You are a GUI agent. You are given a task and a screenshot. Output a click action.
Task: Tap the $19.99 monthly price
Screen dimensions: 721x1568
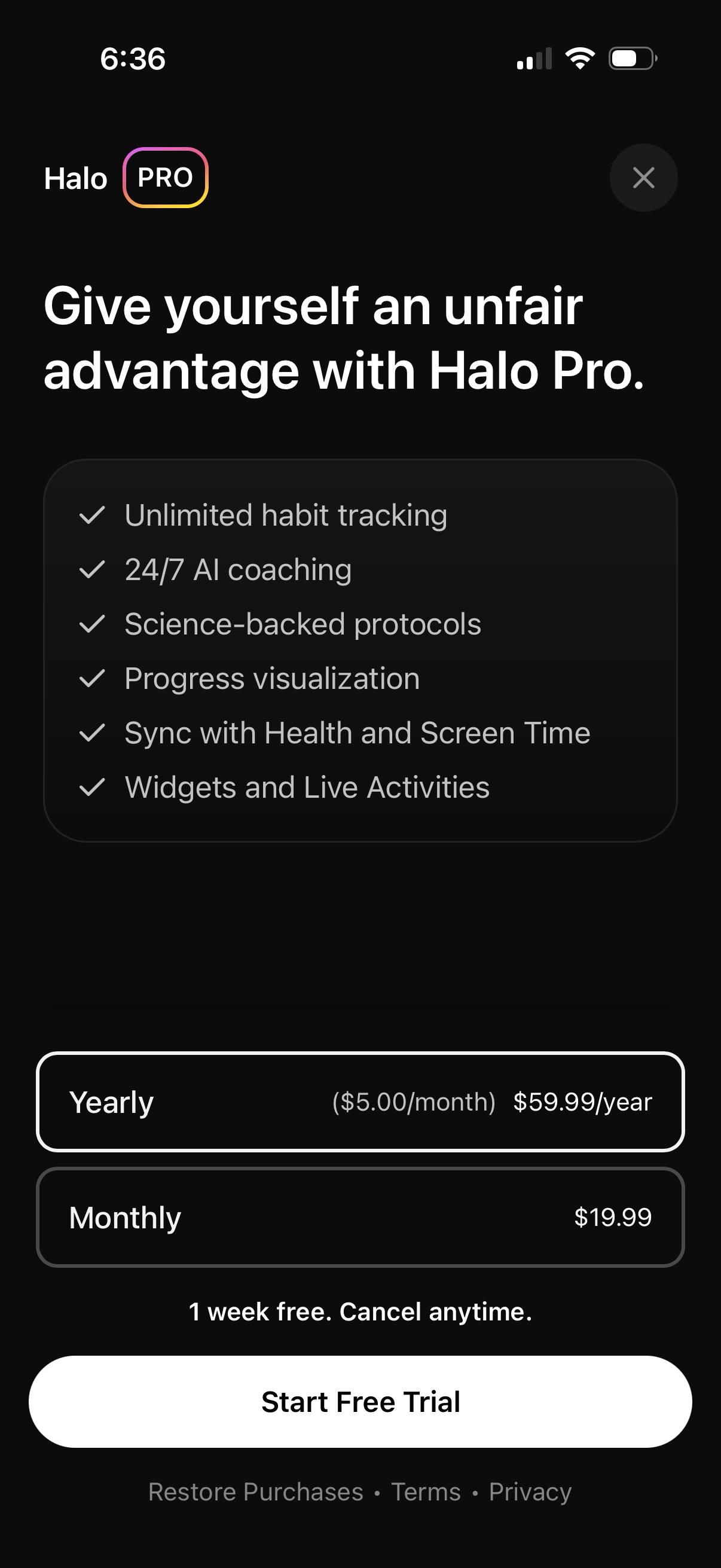(x=612, y=1218)
